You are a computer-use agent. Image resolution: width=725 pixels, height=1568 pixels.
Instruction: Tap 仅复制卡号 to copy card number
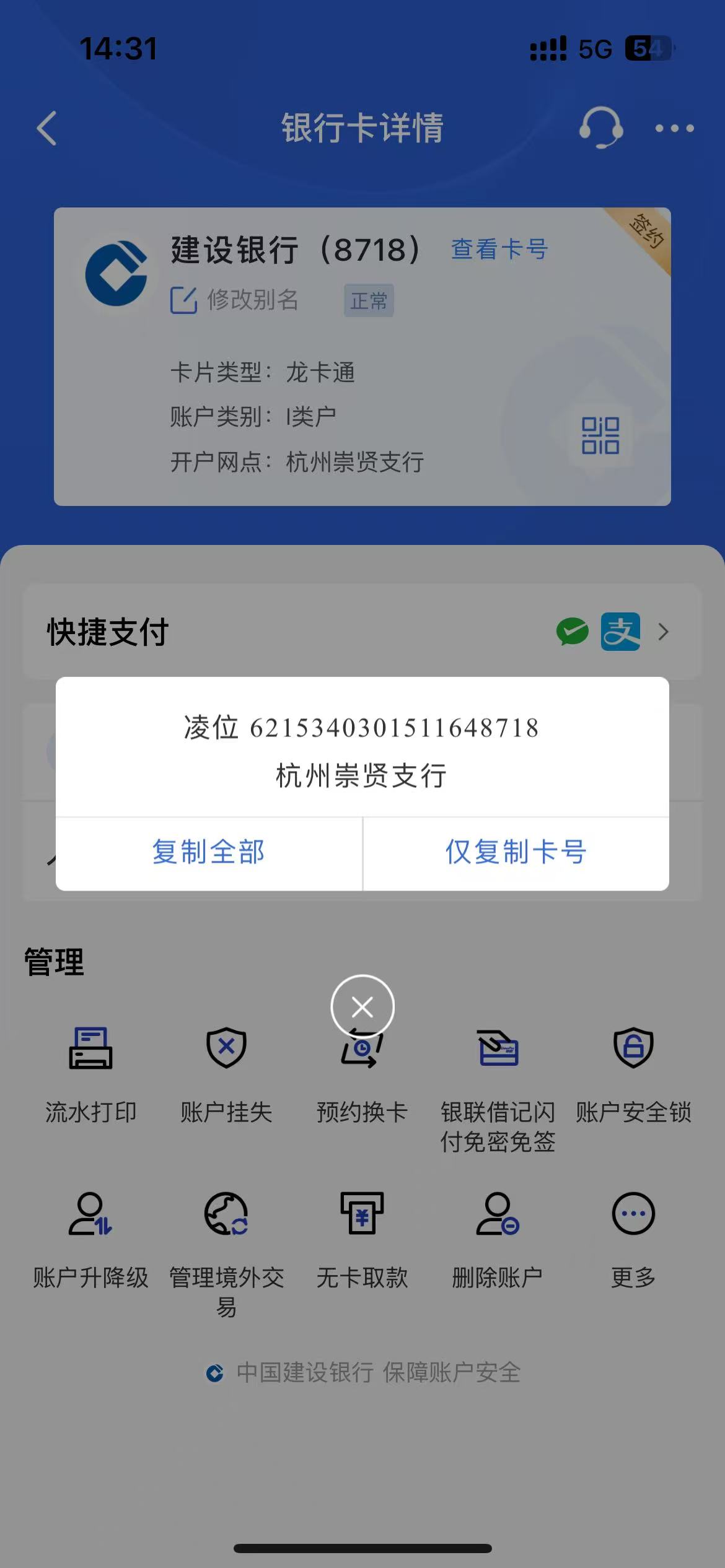[516, 852]
